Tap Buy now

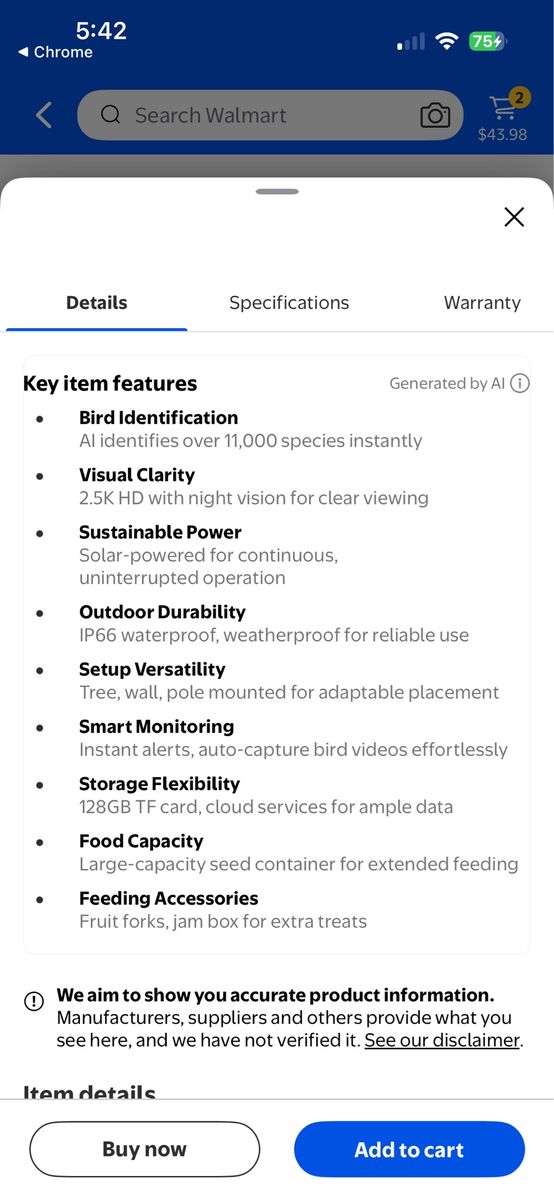tap(144, 1149)
